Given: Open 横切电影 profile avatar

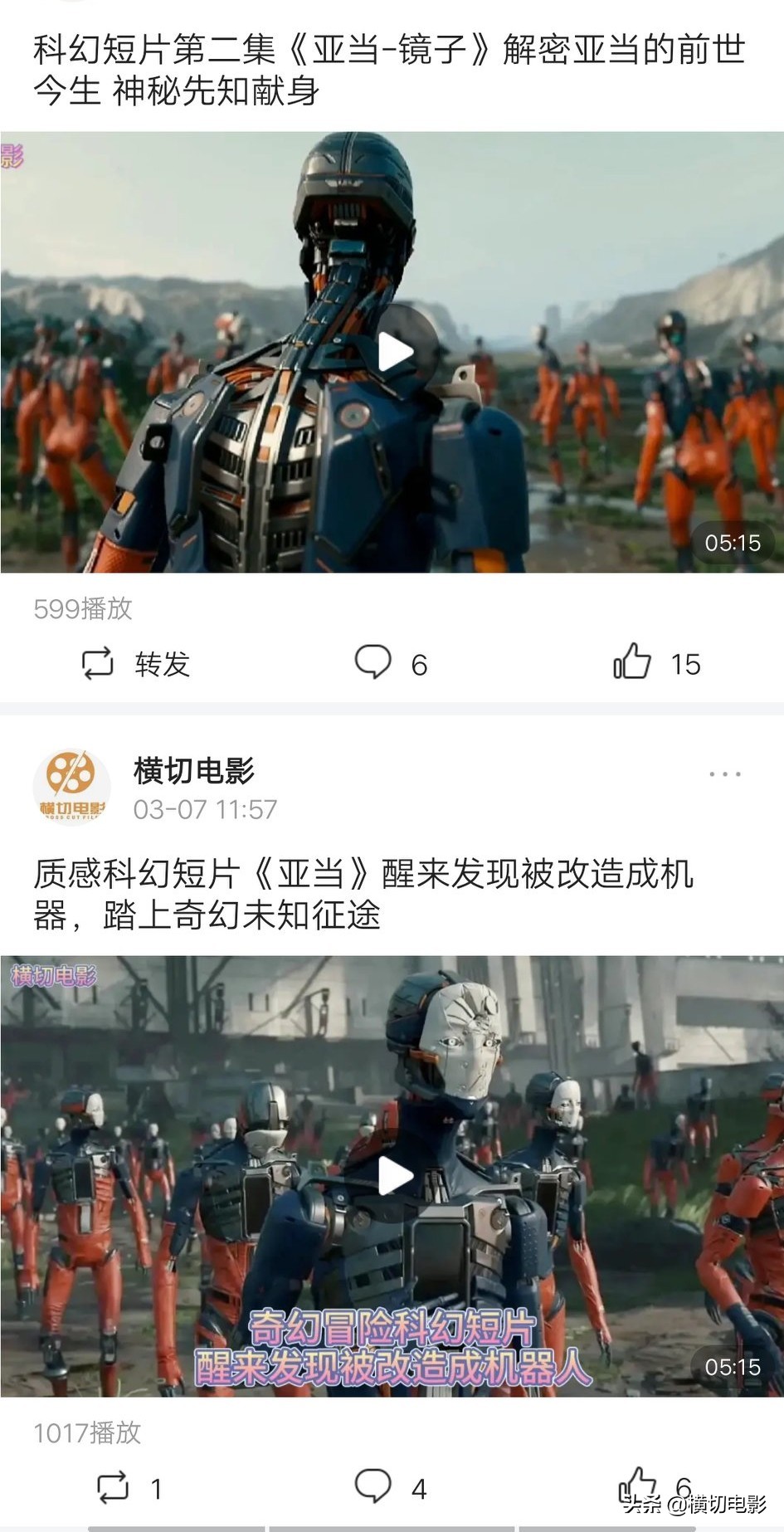Looking at the screenshot, I should (72, 786).
